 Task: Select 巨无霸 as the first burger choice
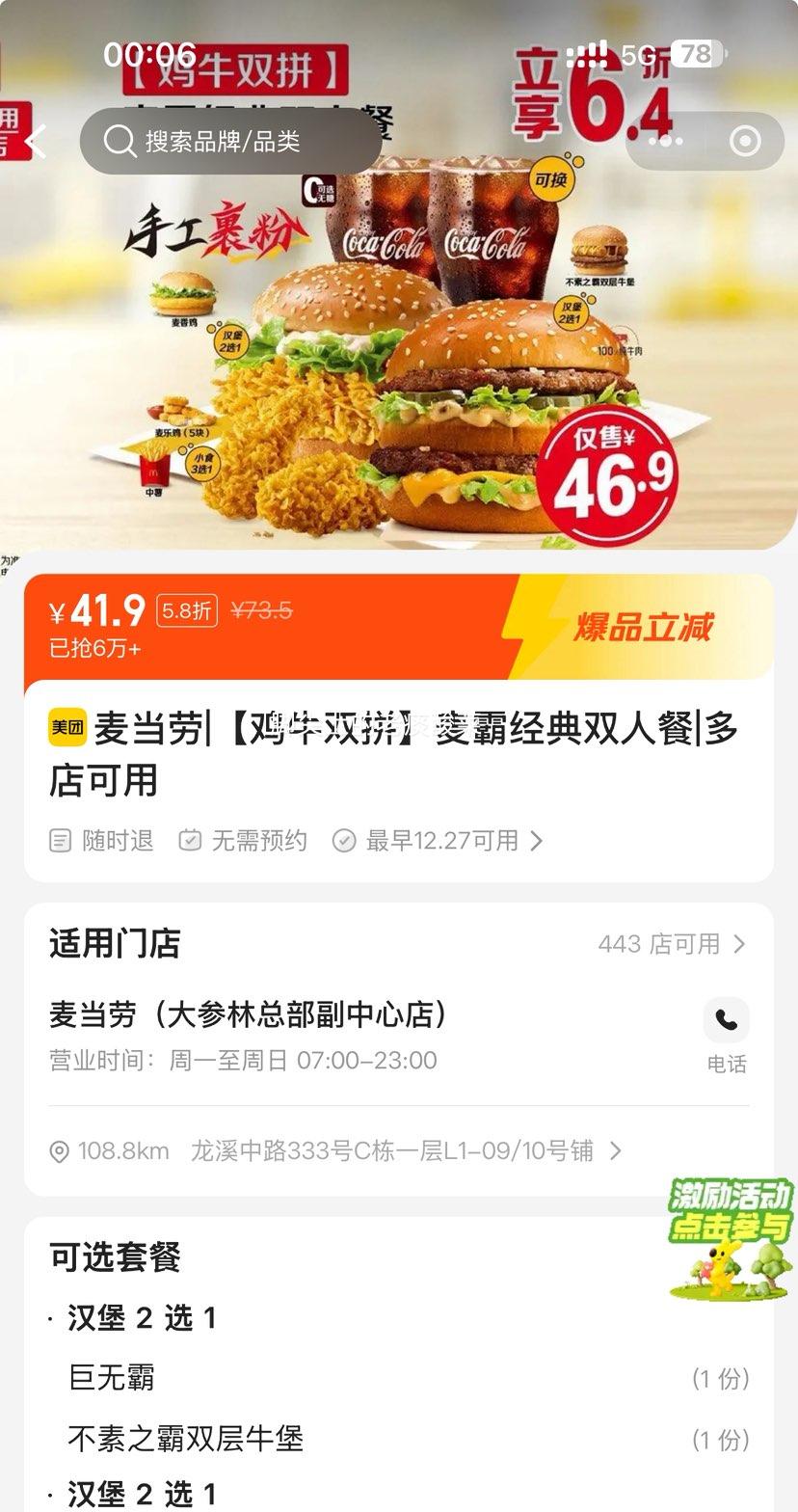tap(112, 1378)
